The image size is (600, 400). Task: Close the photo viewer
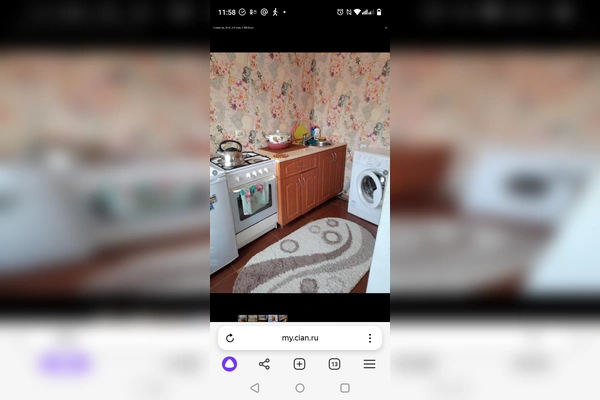(x=385, y=28)
